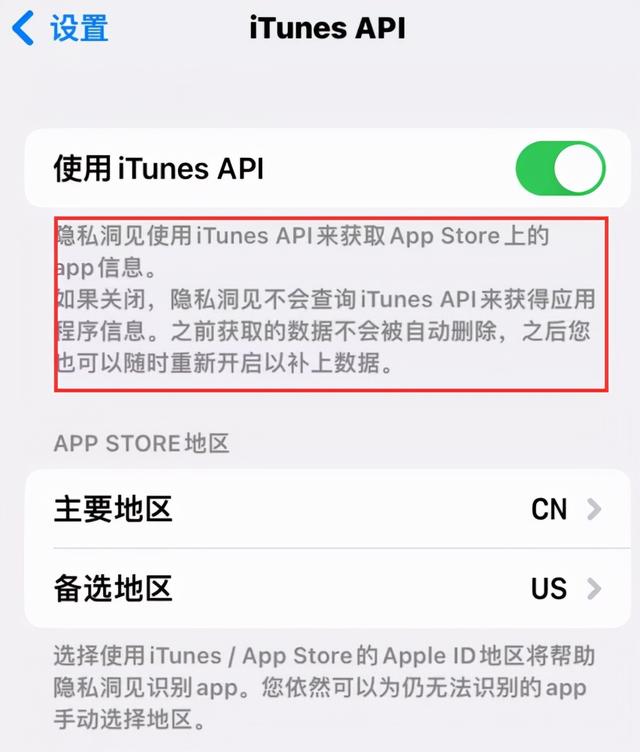Go back to 设置
The width and height of the screenshot is (640, 752).
click(60, 28)
